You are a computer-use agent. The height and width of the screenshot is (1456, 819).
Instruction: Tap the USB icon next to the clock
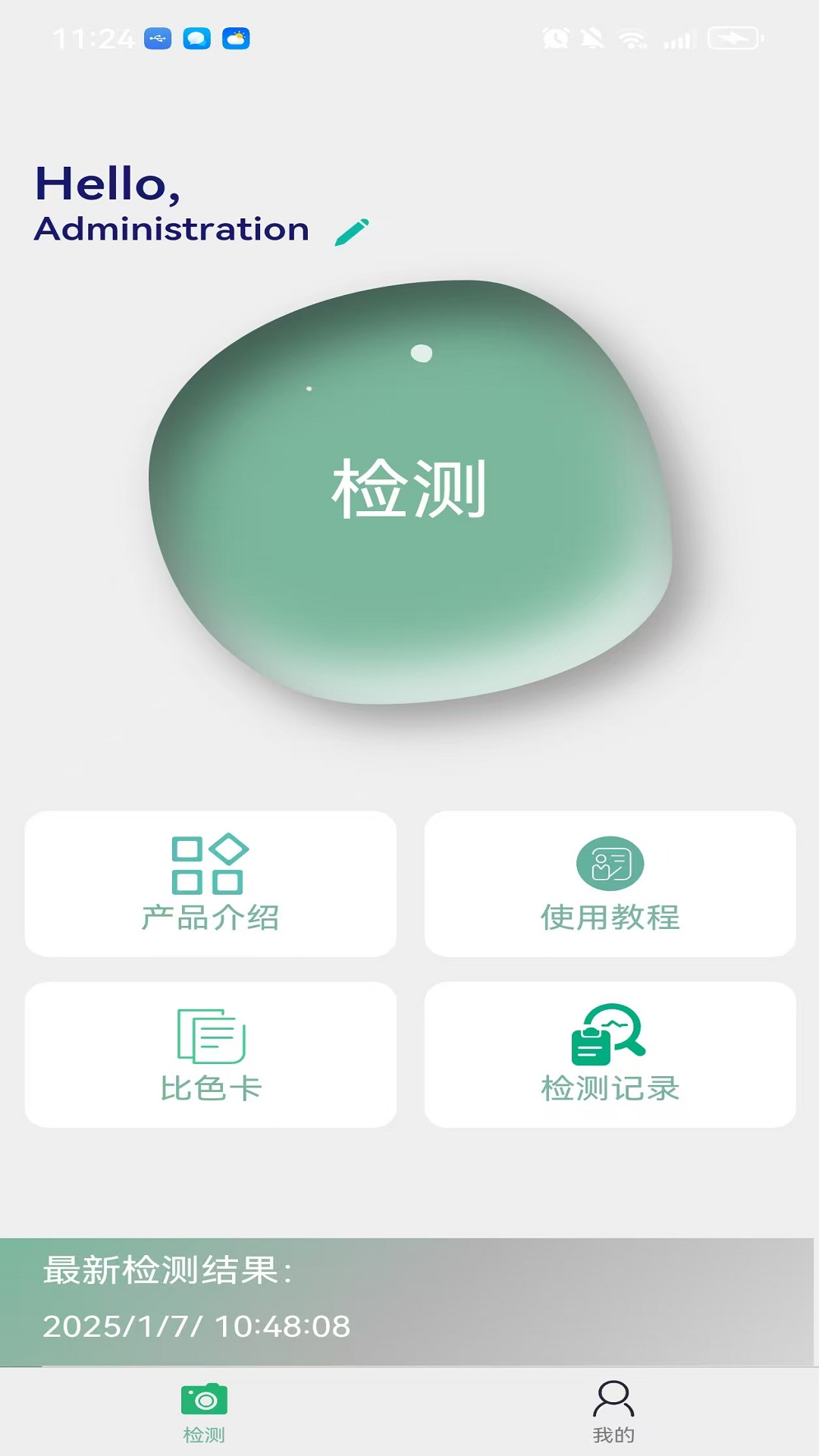pos(158,39)
